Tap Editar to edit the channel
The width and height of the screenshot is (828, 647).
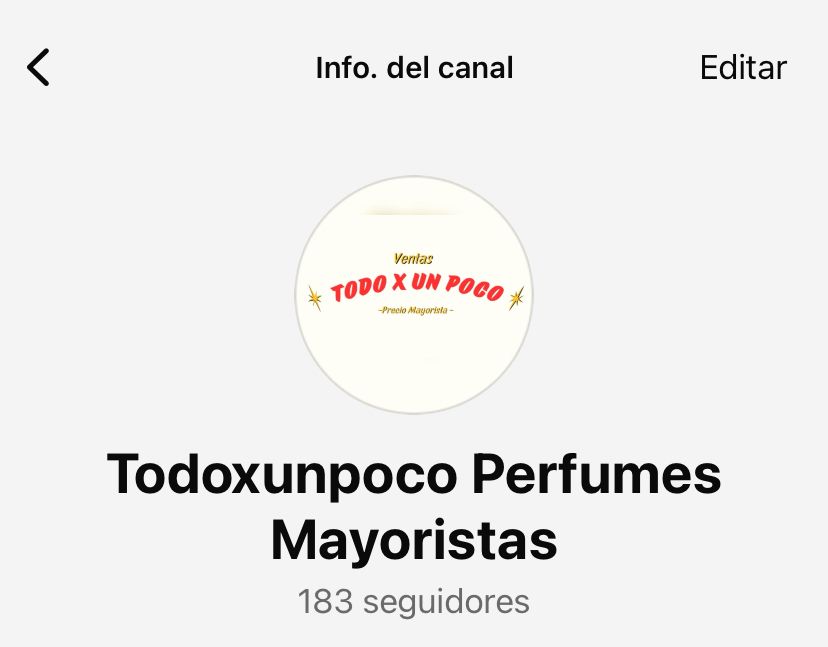(x=742, y=68)
